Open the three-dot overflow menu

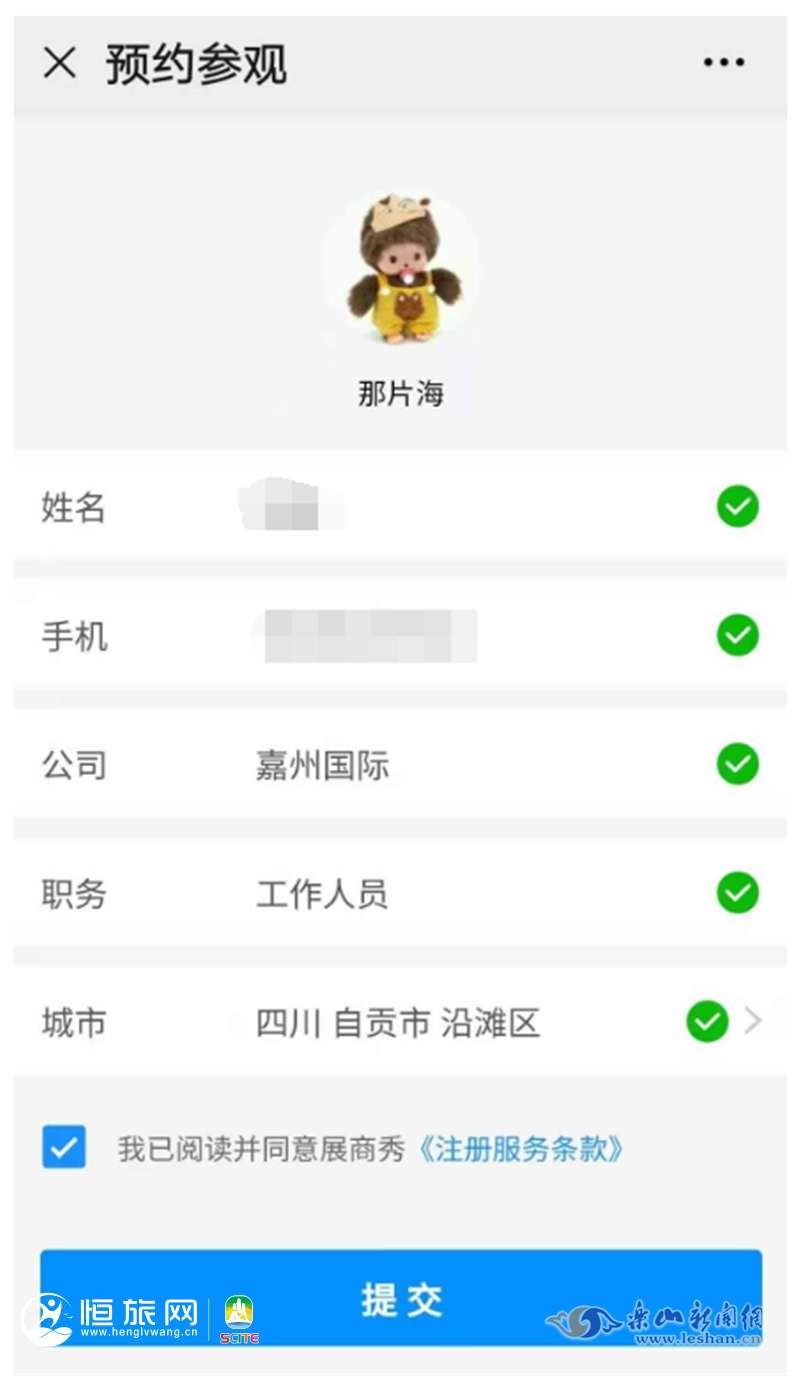click(x=723, y=63)
